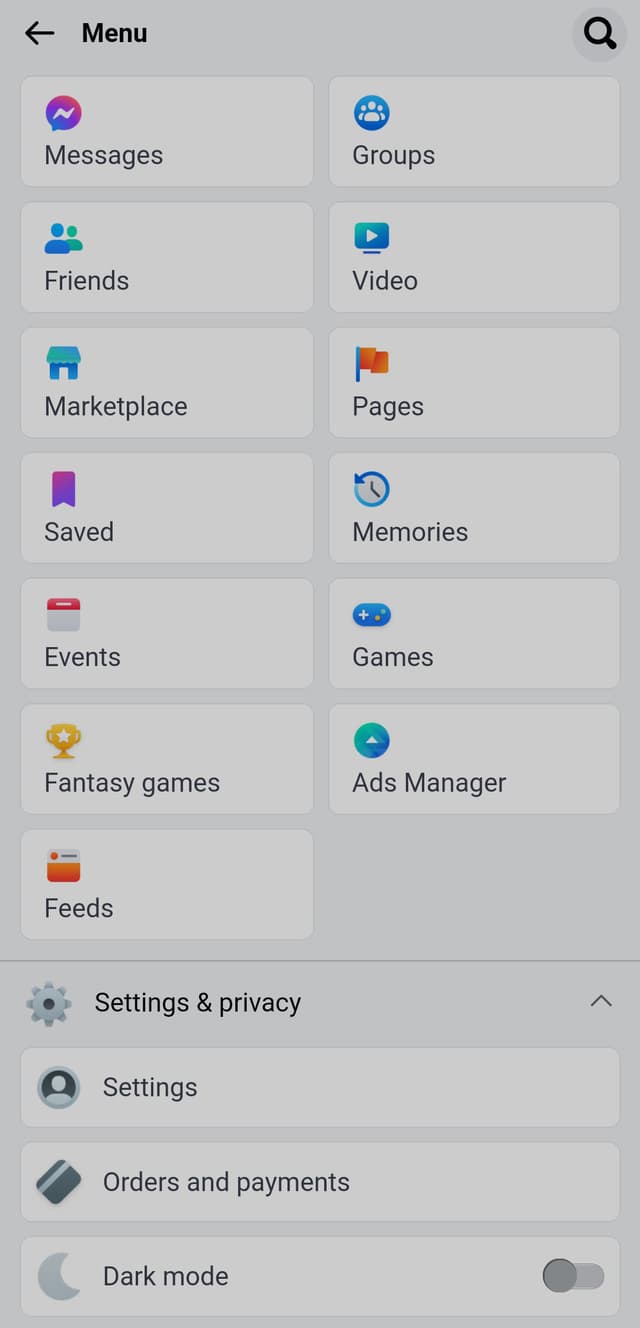Open the Messages shortcut
Viewport: 640px width, 1328px height.
[x=167, y=132]
